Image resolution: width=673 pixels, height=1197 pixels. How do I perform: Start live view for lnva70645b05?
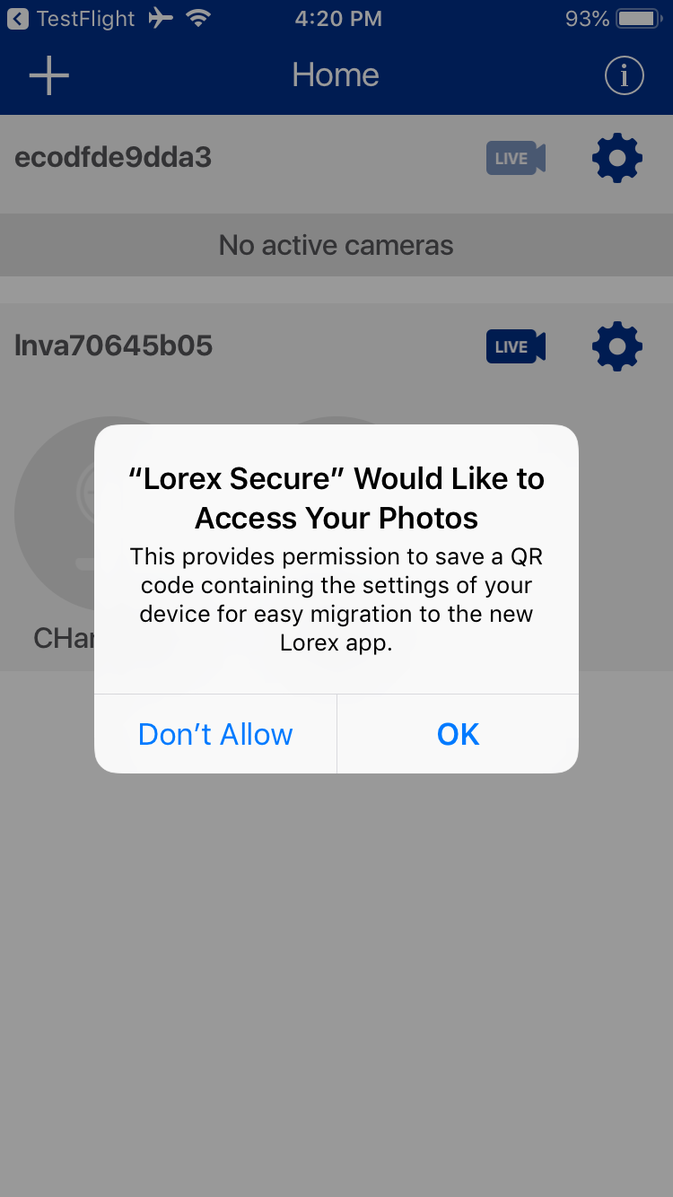pyautogui.click(x=516, y=347)
